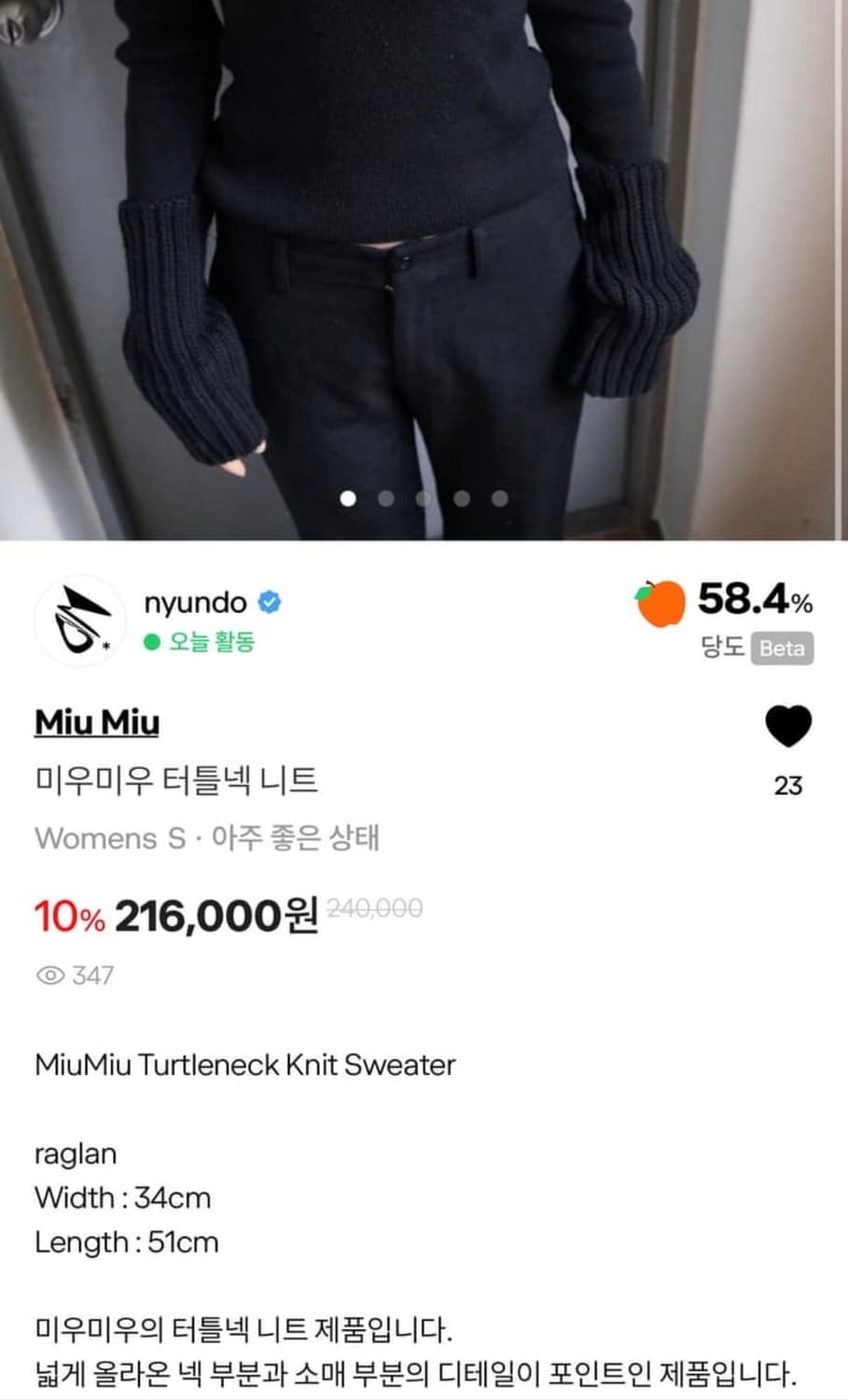Screen dimensions: 848x1400
Task: Select the first carousel indicator dot
Action: (349, 499)
